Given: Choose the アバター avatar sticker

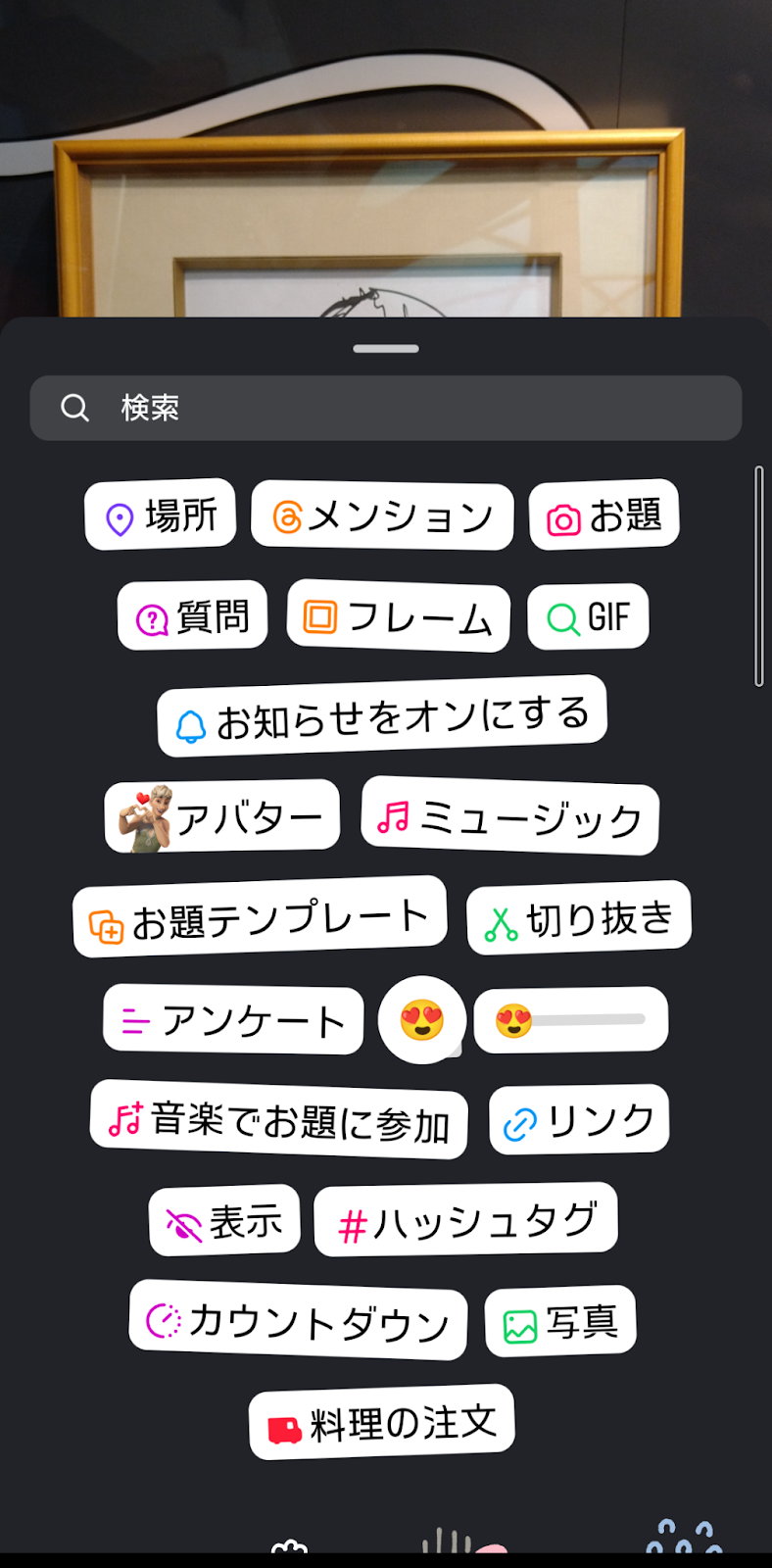Looking at the screenshot, I should (222, 816).
